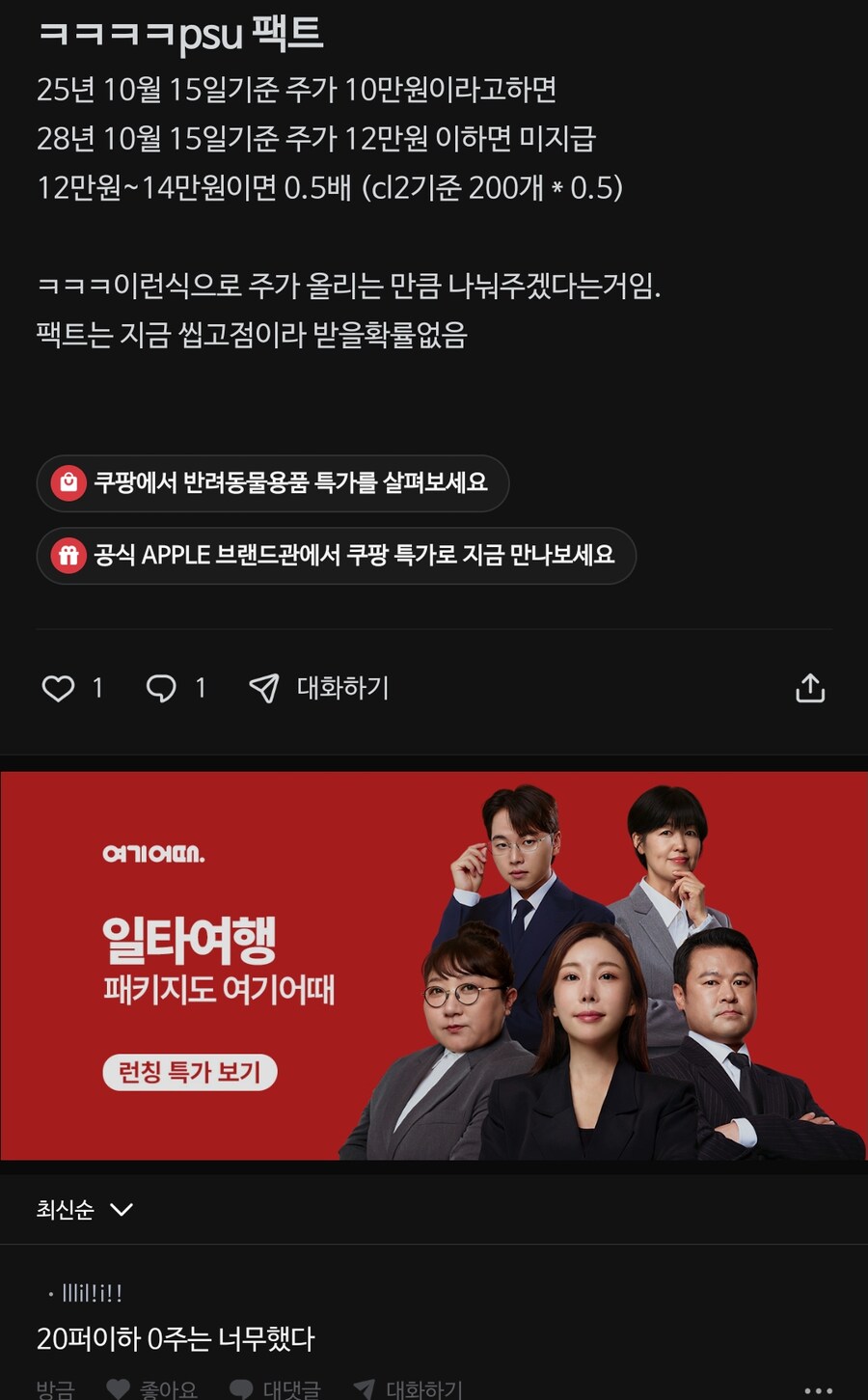The width and height of the screenshot is (868, 1400).
Task: Like the comment 20퍼이하 0주는 너무했다
Action: coord(151,1389)
